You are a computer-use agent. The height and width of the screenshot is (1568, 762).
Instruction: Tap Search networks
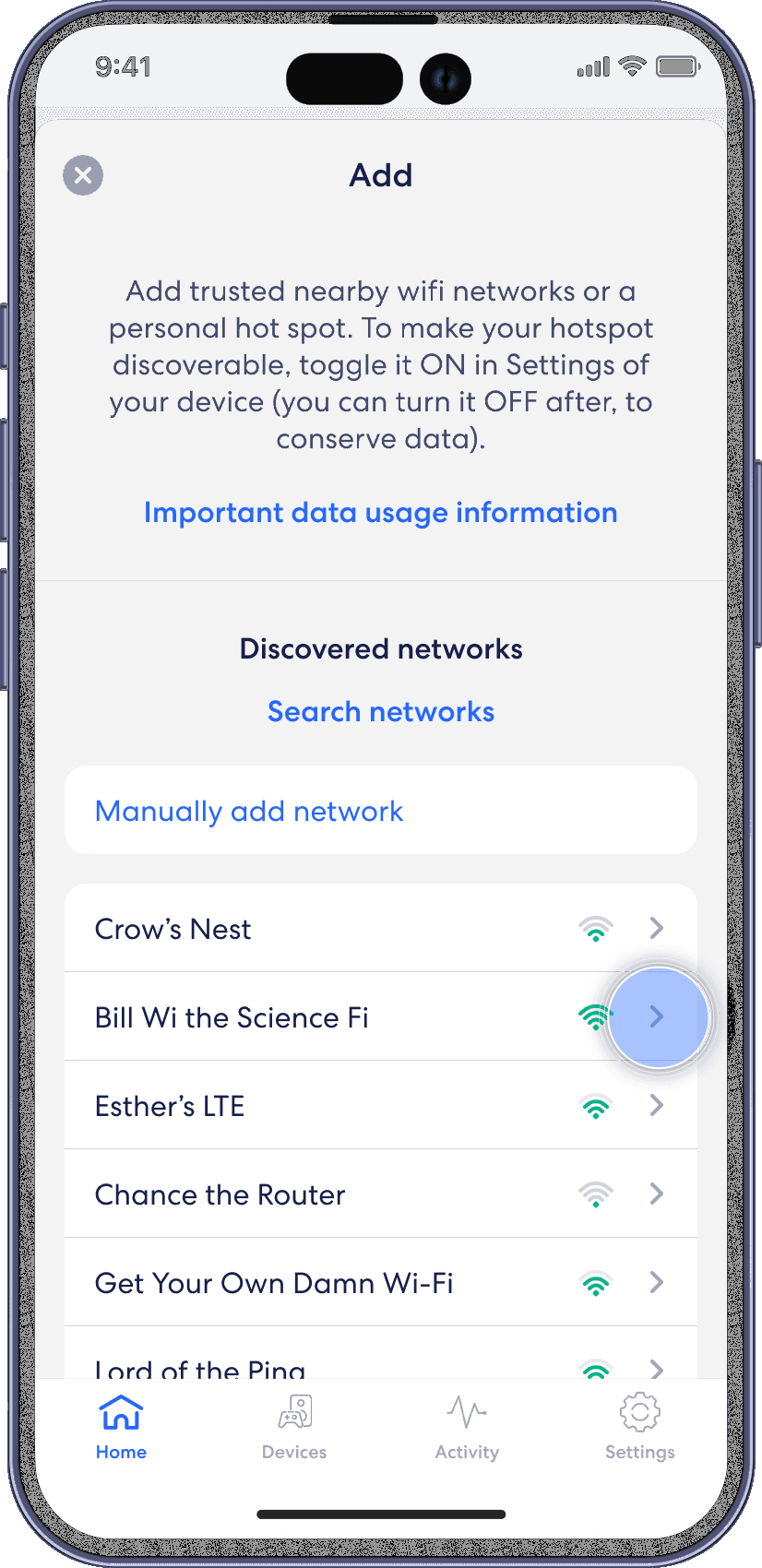coord(380,712)
